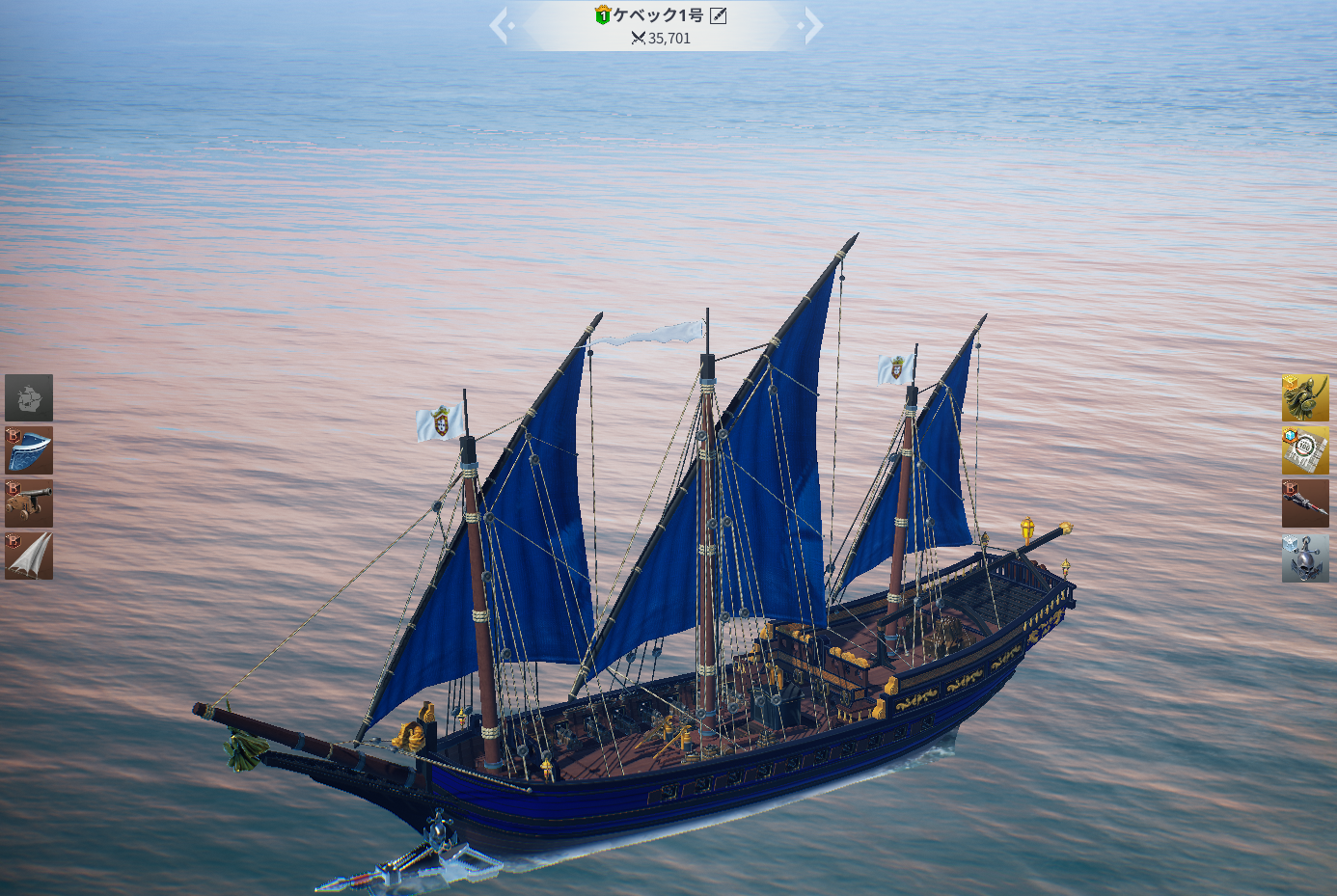Open the spear ram equipment slot
The image size is (1337, 896).
(x=1305, y=503)
